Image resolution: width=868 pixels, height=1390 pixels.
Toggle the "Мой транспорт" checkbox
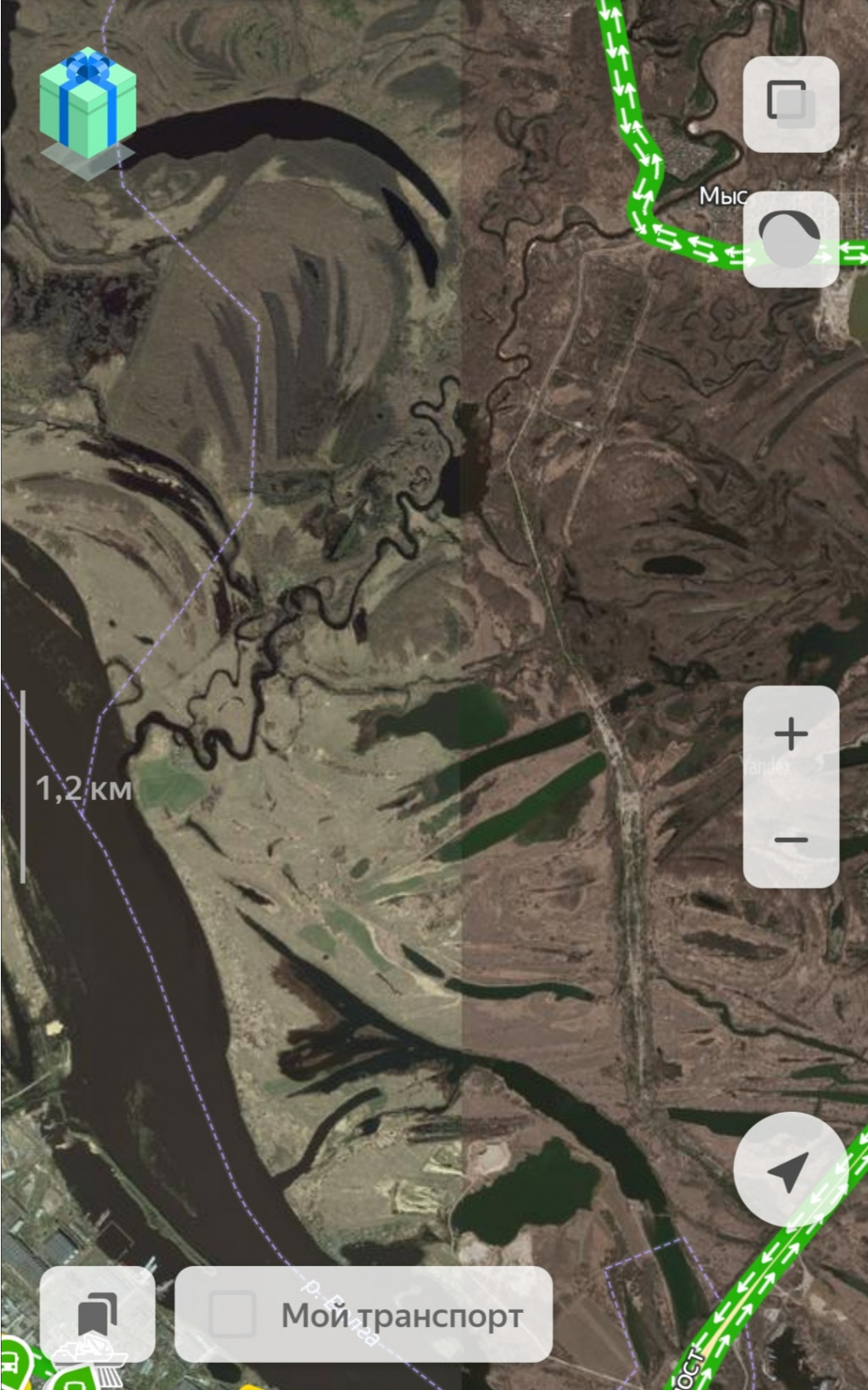tap(232, 1315)
